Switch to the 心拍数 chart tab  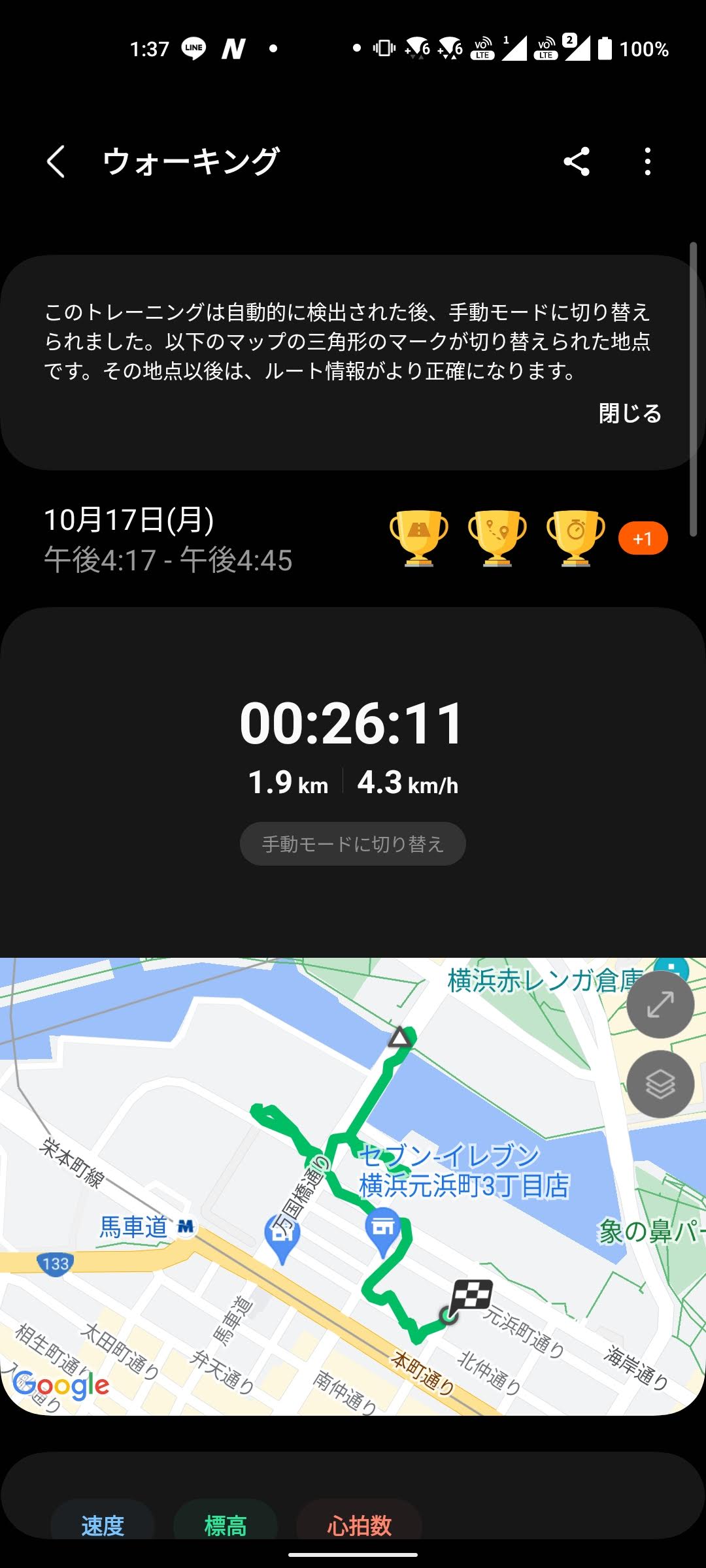[359, 1526]
